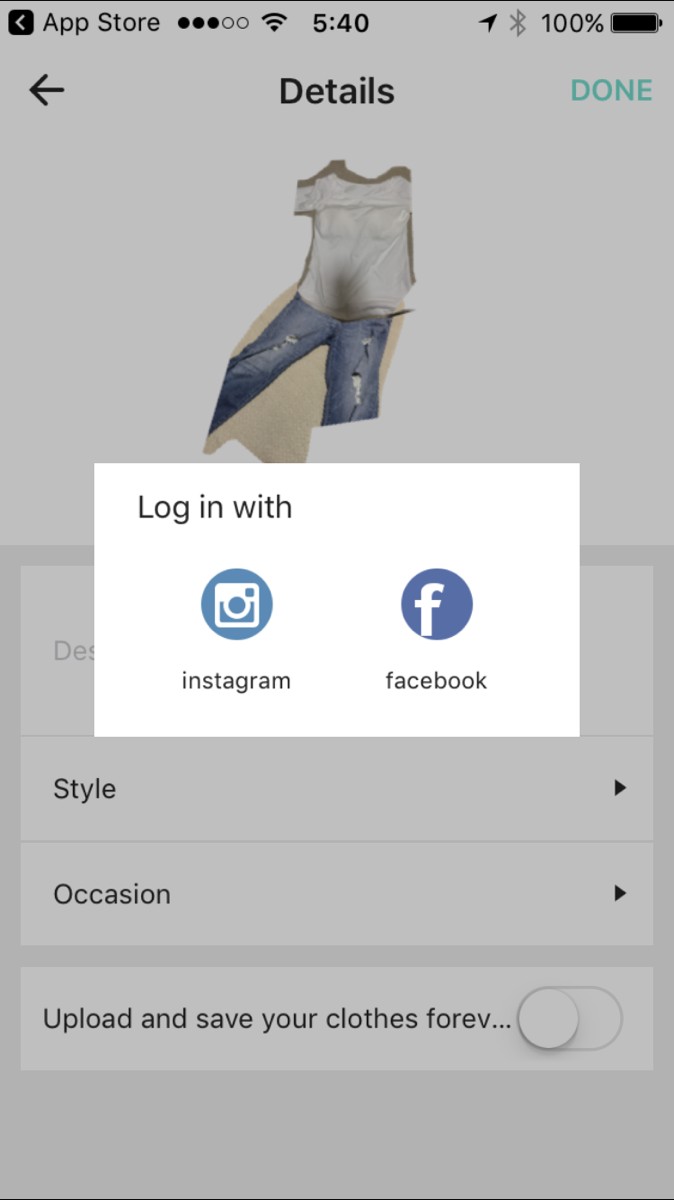Image resolution: width=674 pixels, height=1200 pixels.
Task: Tap DONE to finish details
Action: 611,91
